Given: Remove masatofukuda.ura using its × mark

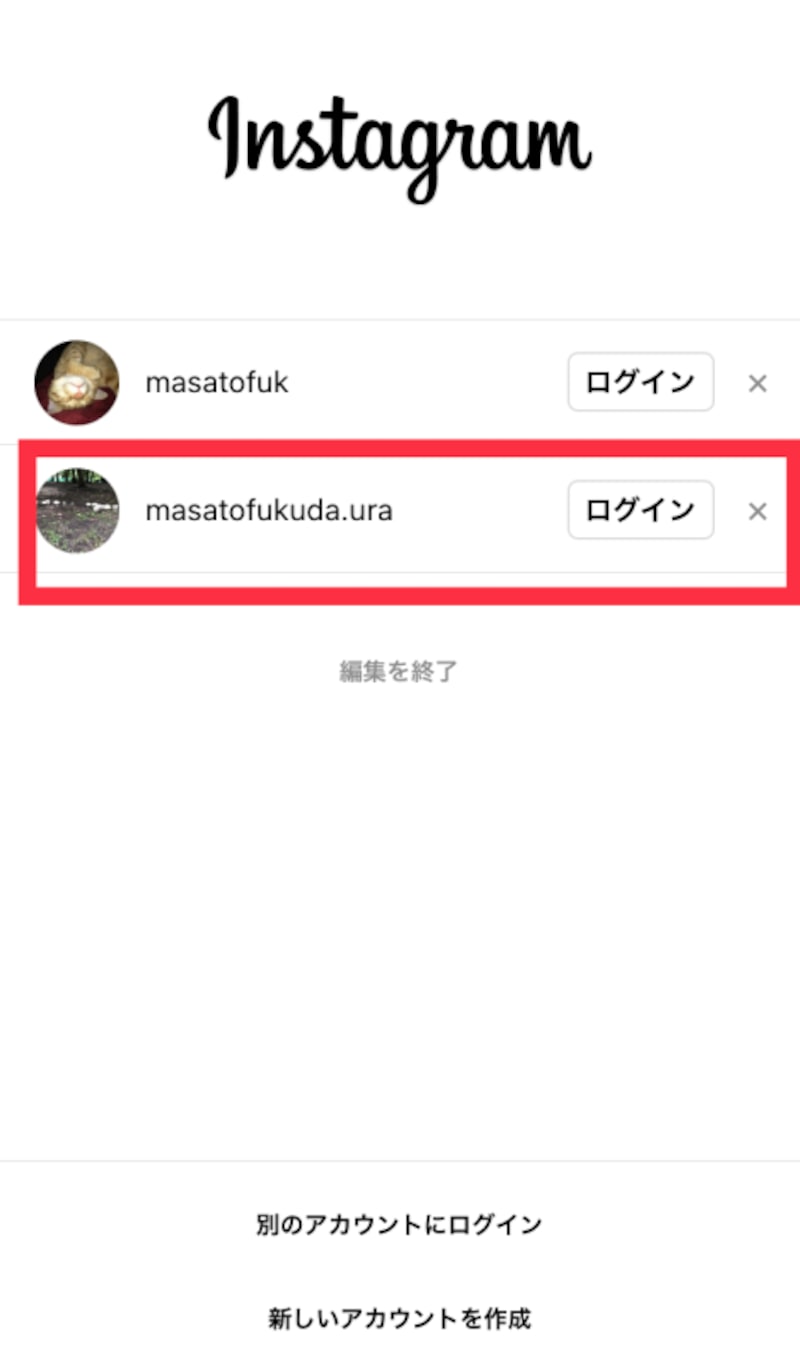Looking at the screenshot, I should pos(757,510).
